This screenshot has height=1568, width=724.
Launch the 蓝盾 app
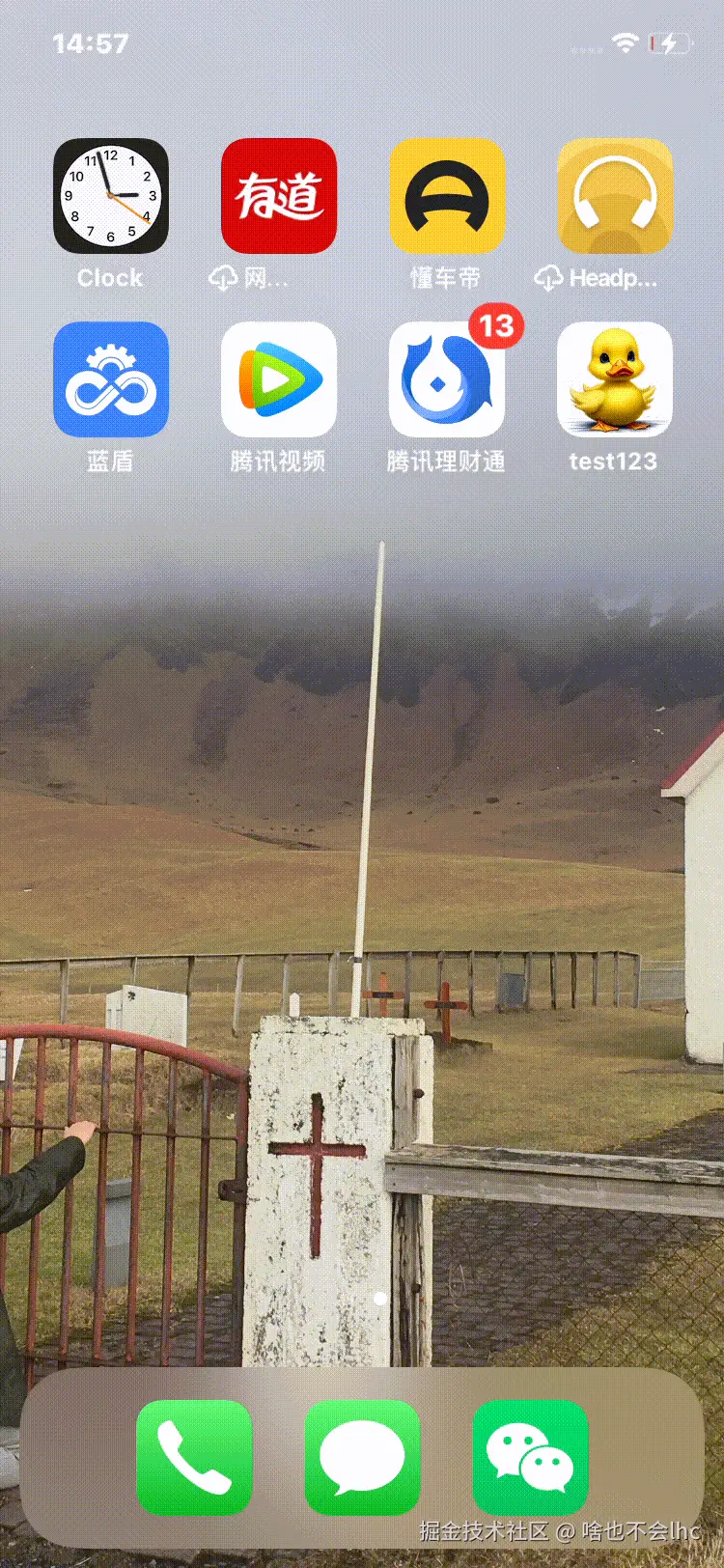(x=111, y=379)
